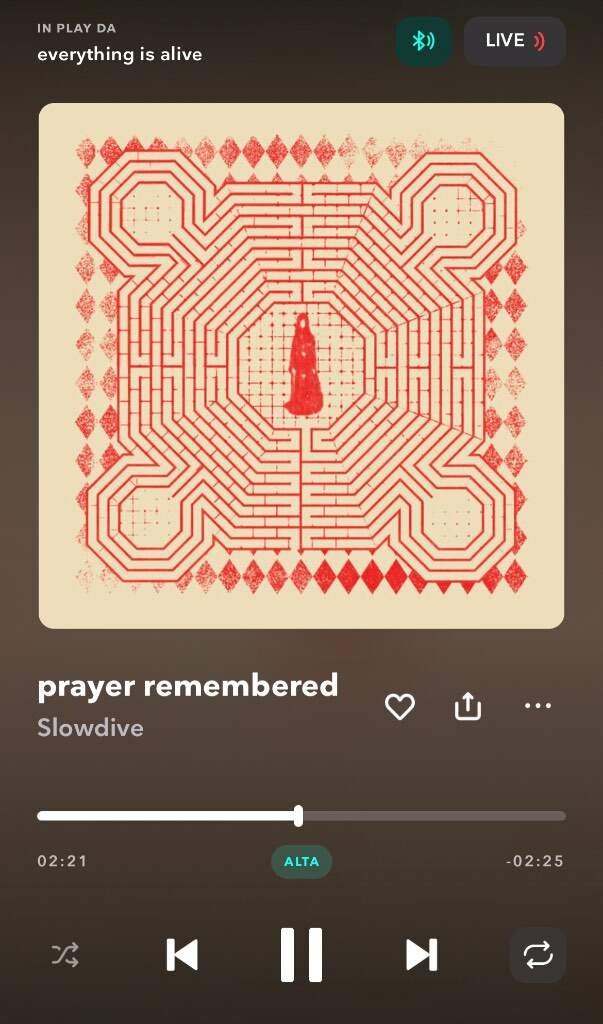Share the current track
The image size is (603, 1024).
[x=468, y=707]
